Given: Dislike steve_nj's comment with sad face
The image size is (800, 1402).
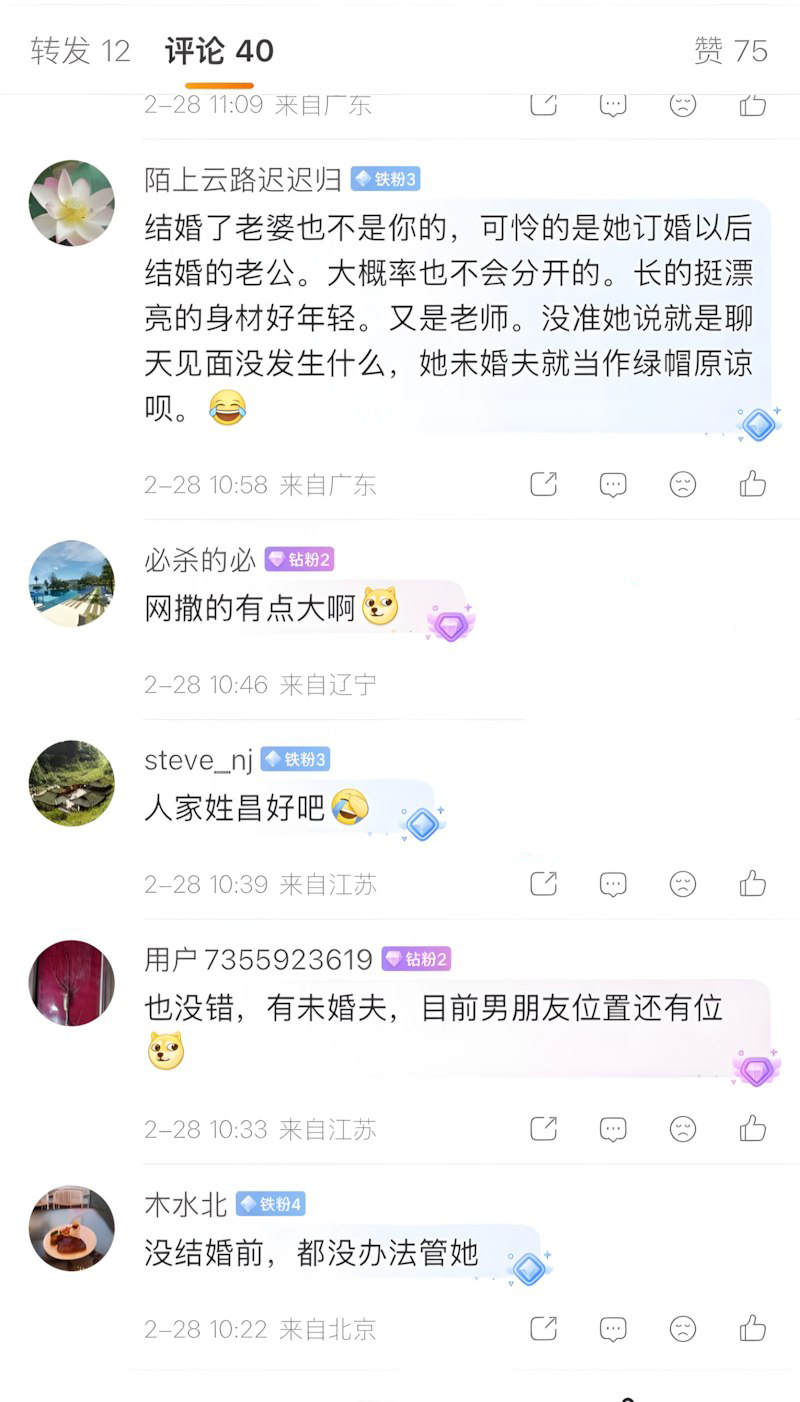Looking at the screenshot, I should click(x=683, y=884).
